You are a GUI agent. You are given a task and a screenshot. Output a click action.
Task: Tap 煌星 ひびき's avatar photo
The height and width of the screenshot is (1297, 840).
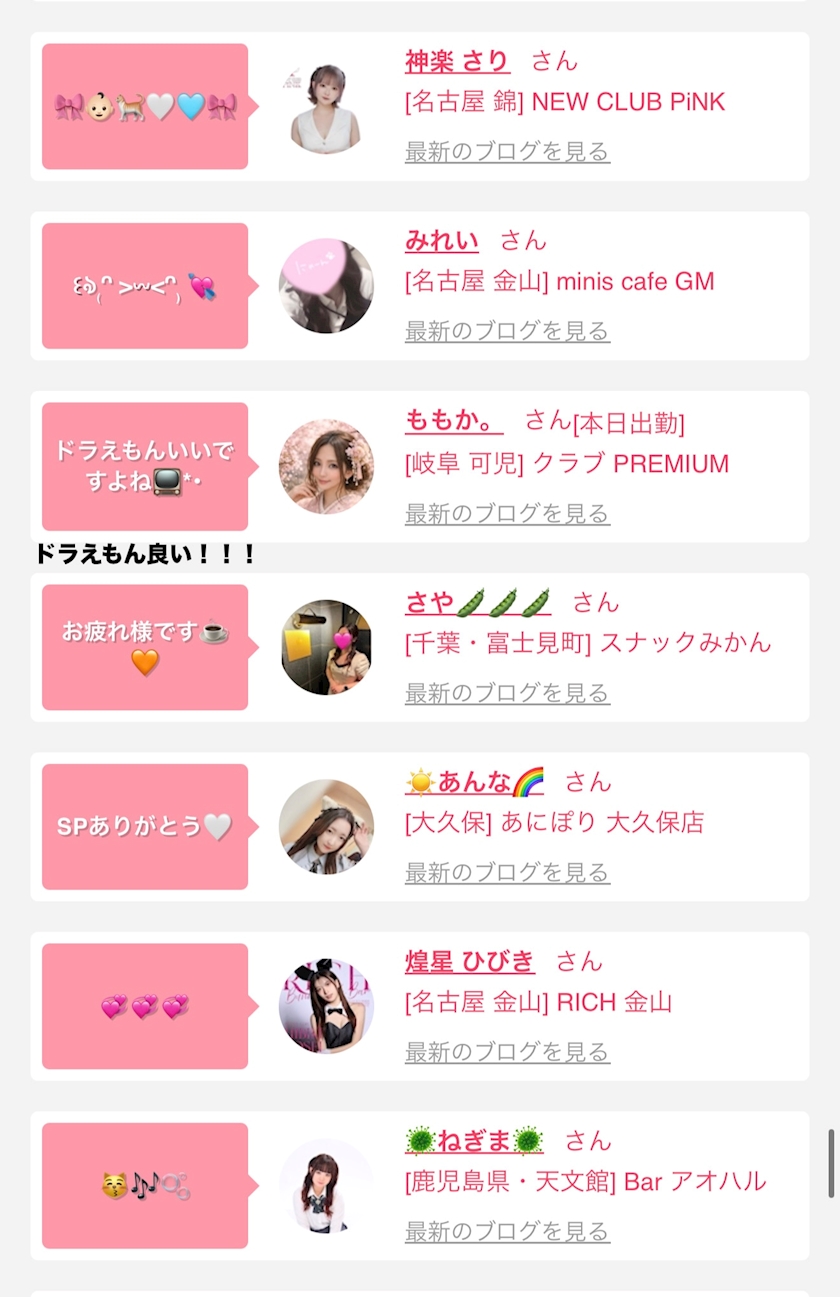(x=326, y=1006)
